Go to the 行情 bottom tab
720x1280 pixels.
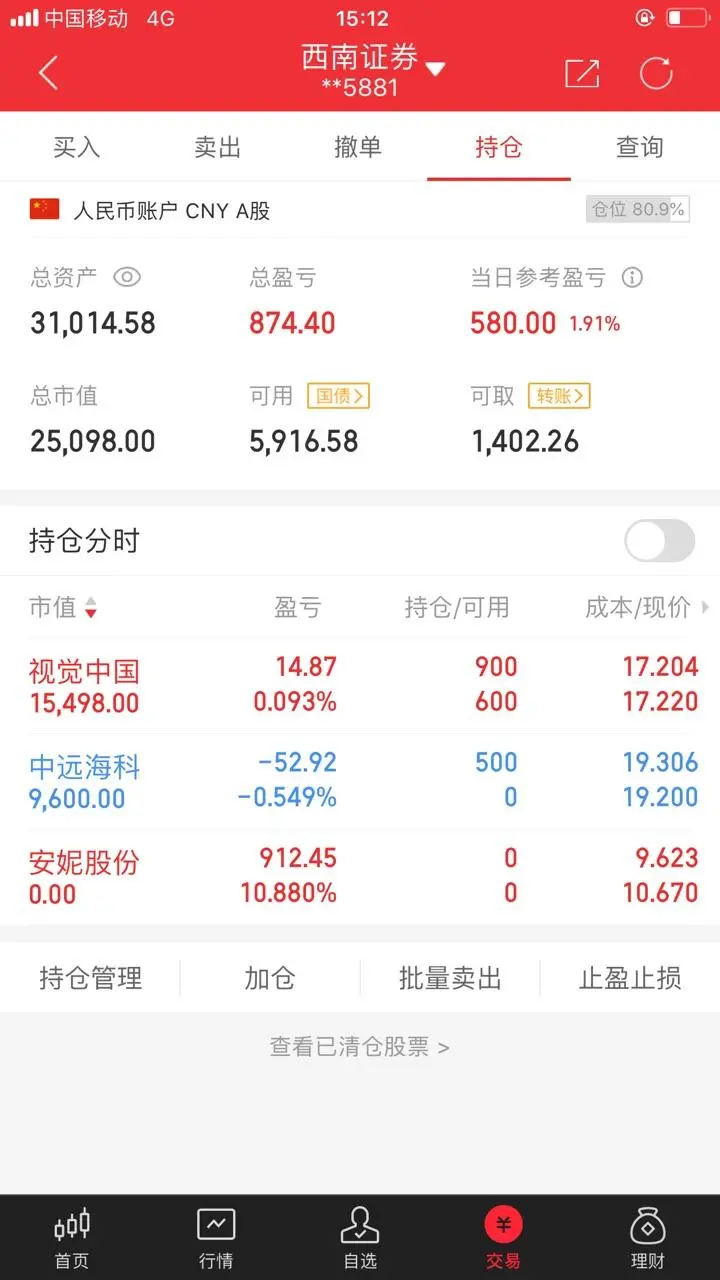click(216, 1238)
